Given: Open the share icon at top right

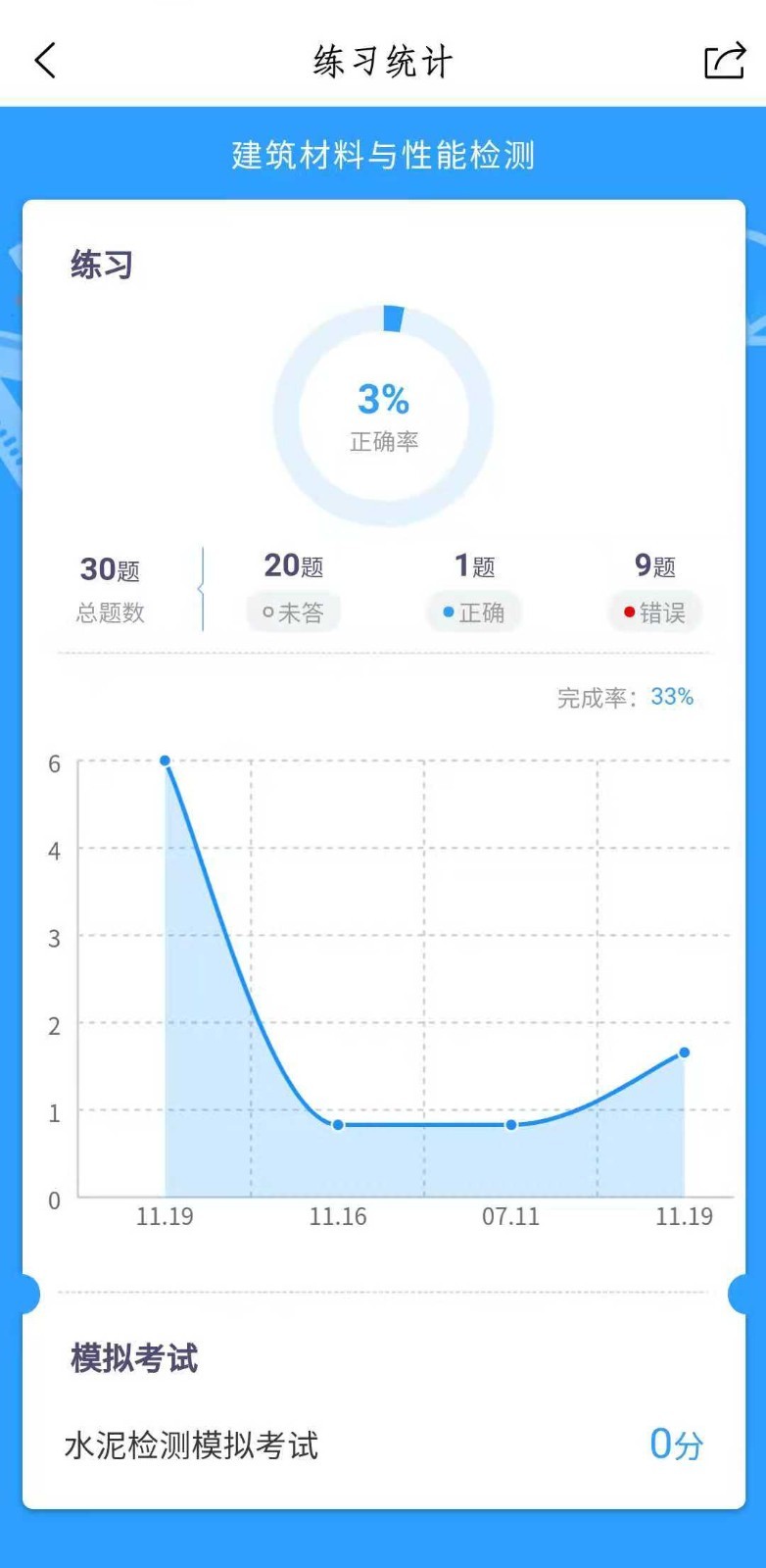Looking at the screenshot, I should [x=723, y=60].
